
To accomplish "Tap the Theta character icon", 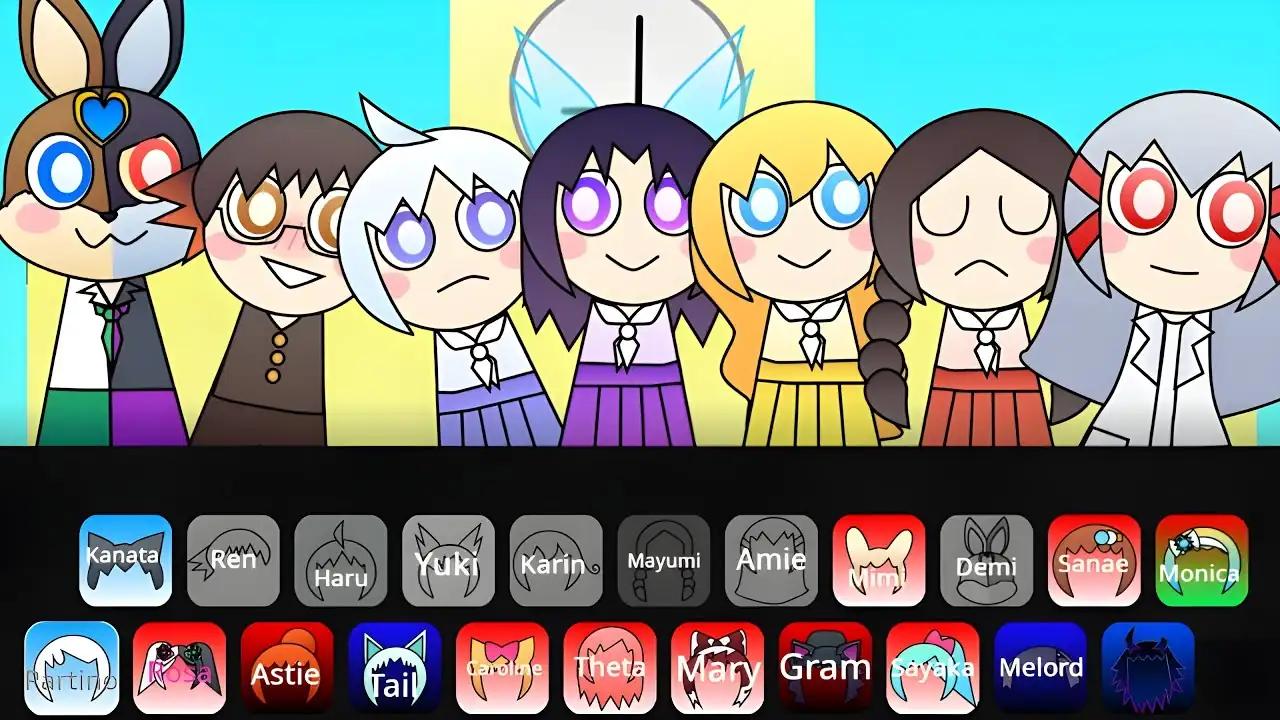I will [x=610, y=668].
